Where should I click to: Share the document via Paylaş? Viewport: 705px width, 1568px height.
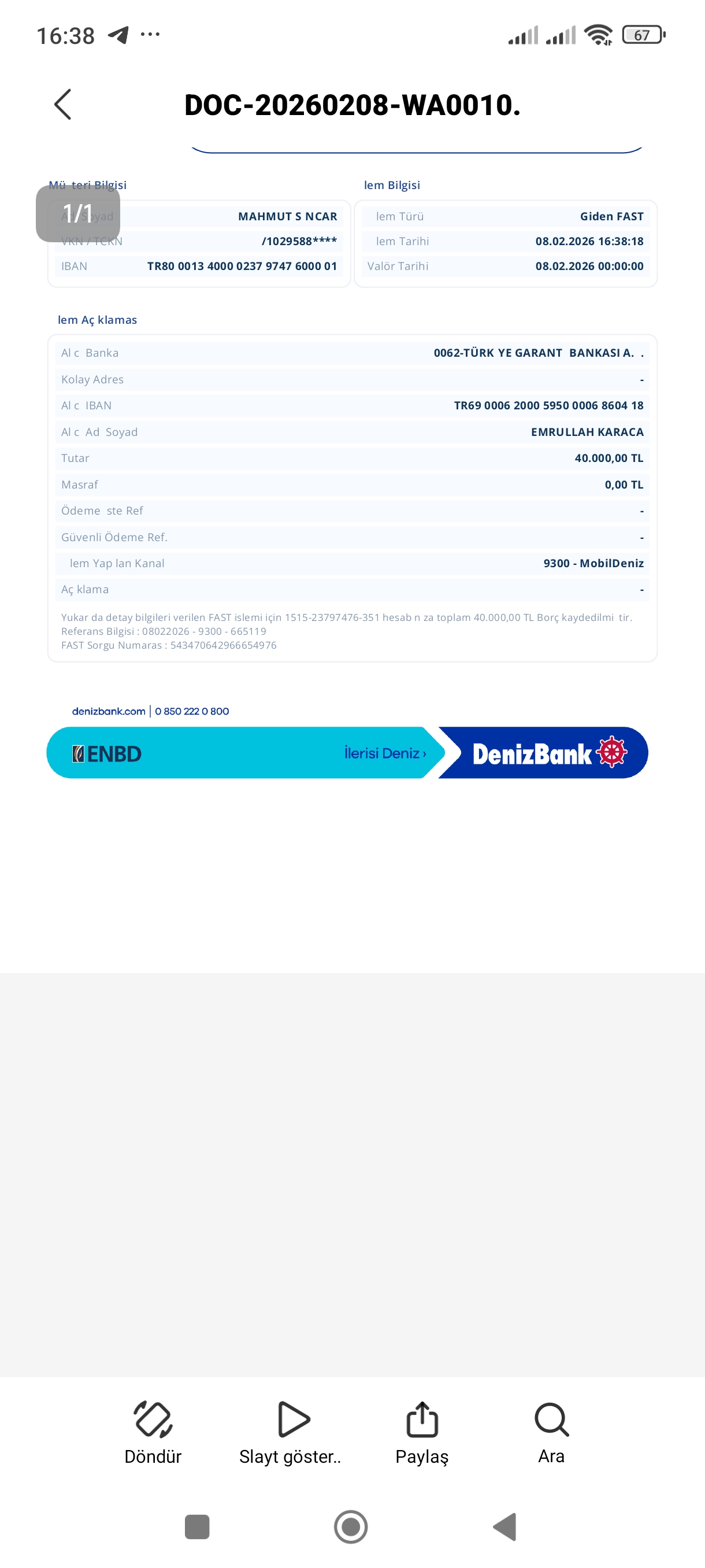(x=421, y=1433)
